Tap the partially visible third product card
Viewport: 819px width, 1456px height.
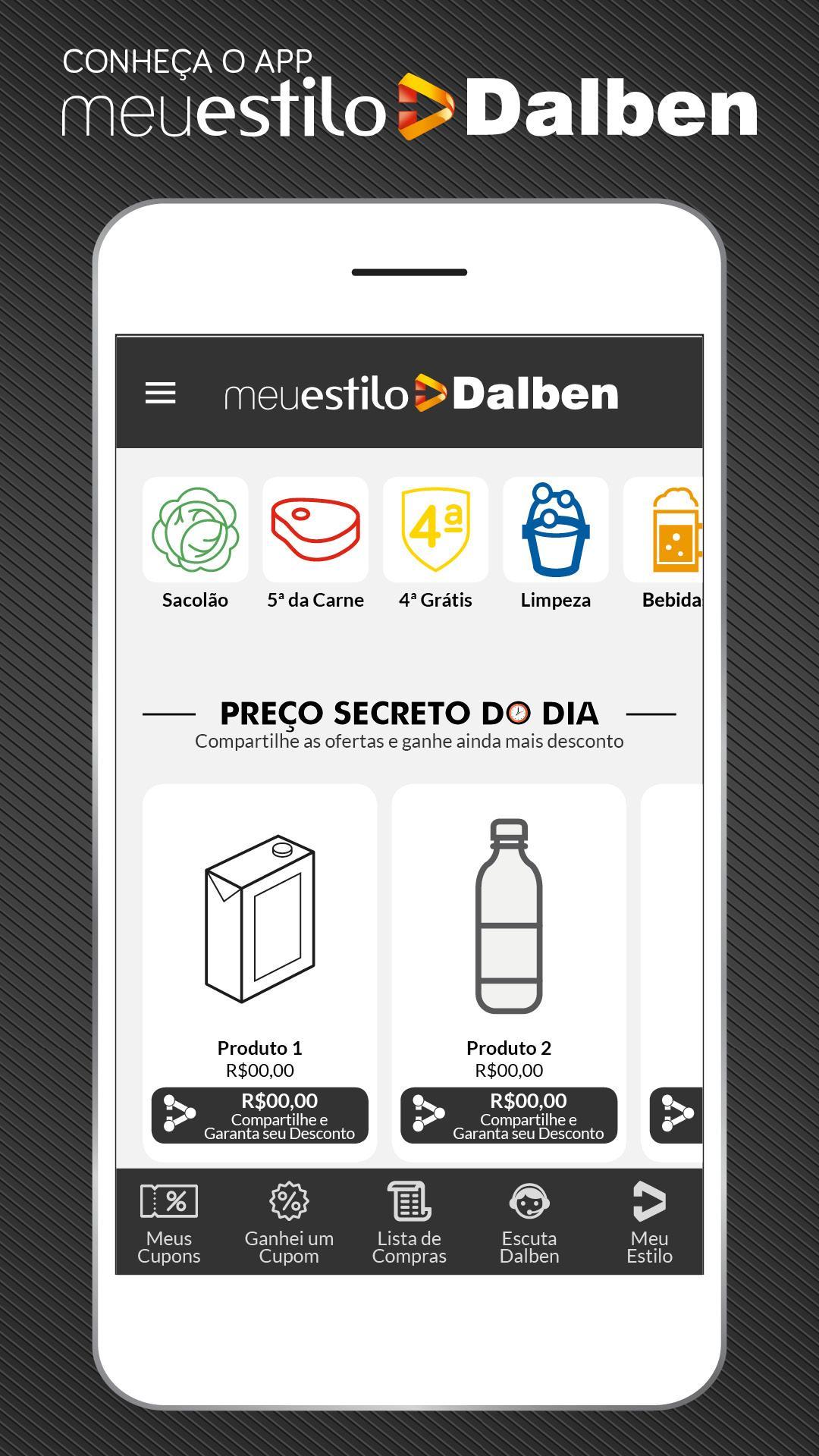[x=675, y=971]
